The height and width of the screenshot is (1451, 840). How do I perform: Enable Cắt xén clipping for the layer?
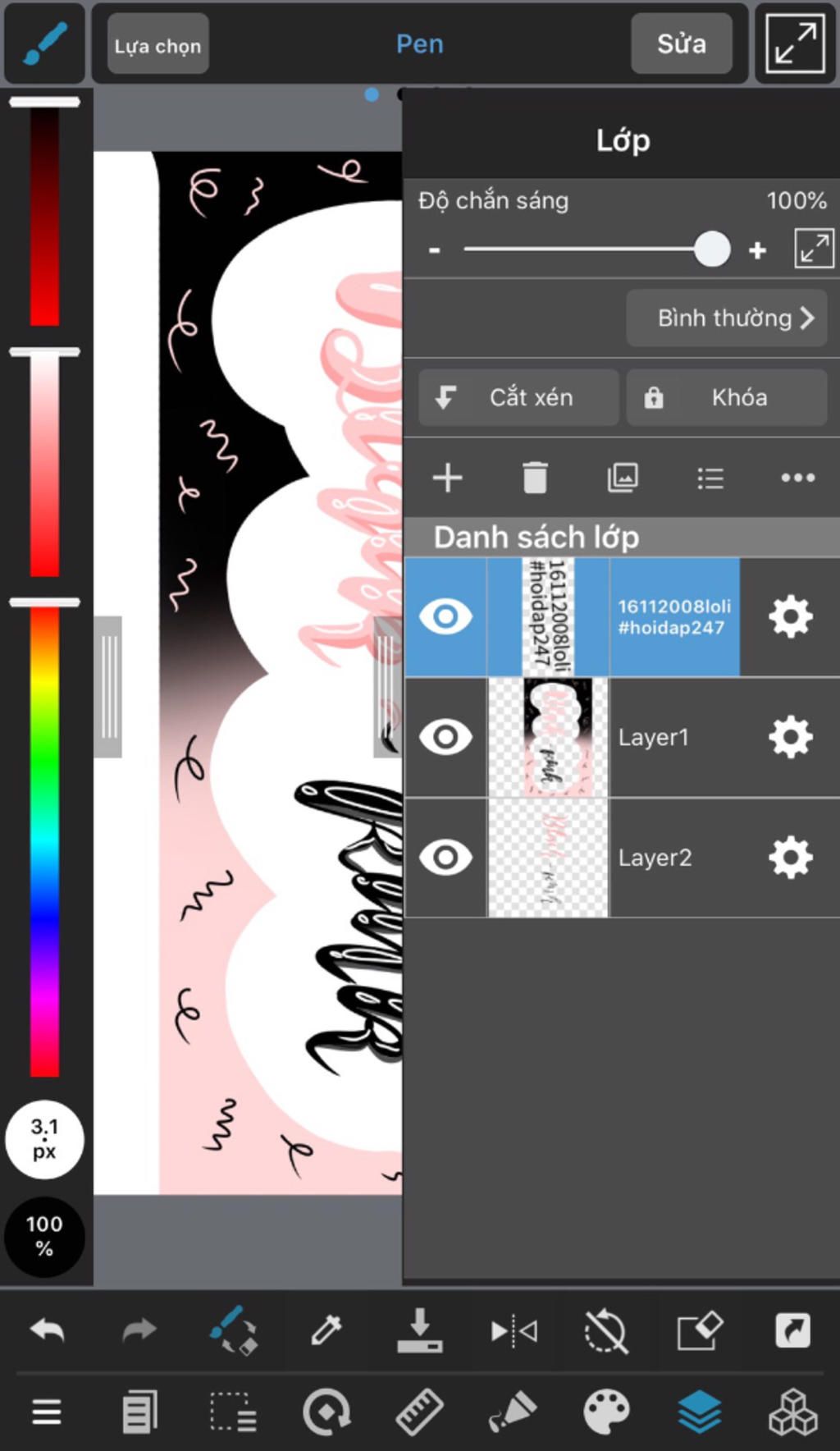(x=518, y=397)
